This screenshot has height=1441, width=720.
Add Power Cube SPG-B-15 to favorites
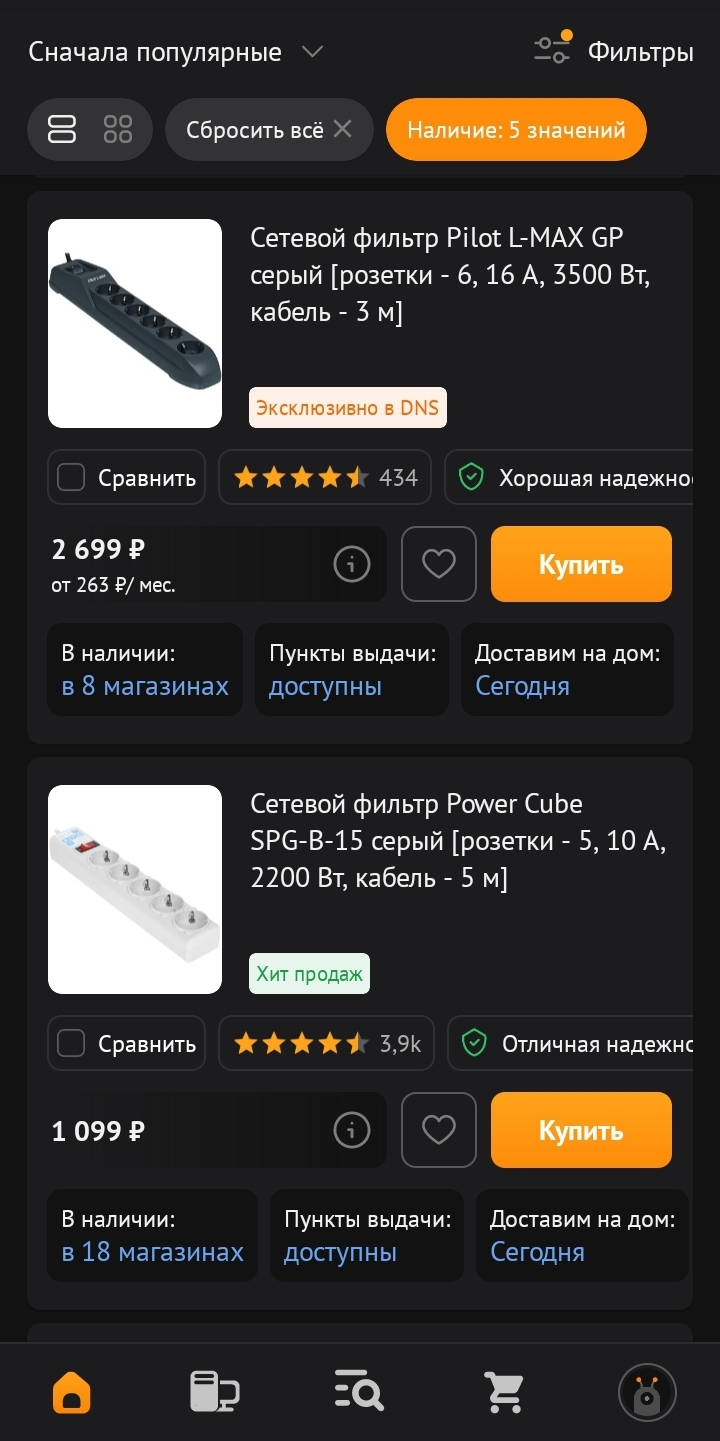pos(439,1130)
